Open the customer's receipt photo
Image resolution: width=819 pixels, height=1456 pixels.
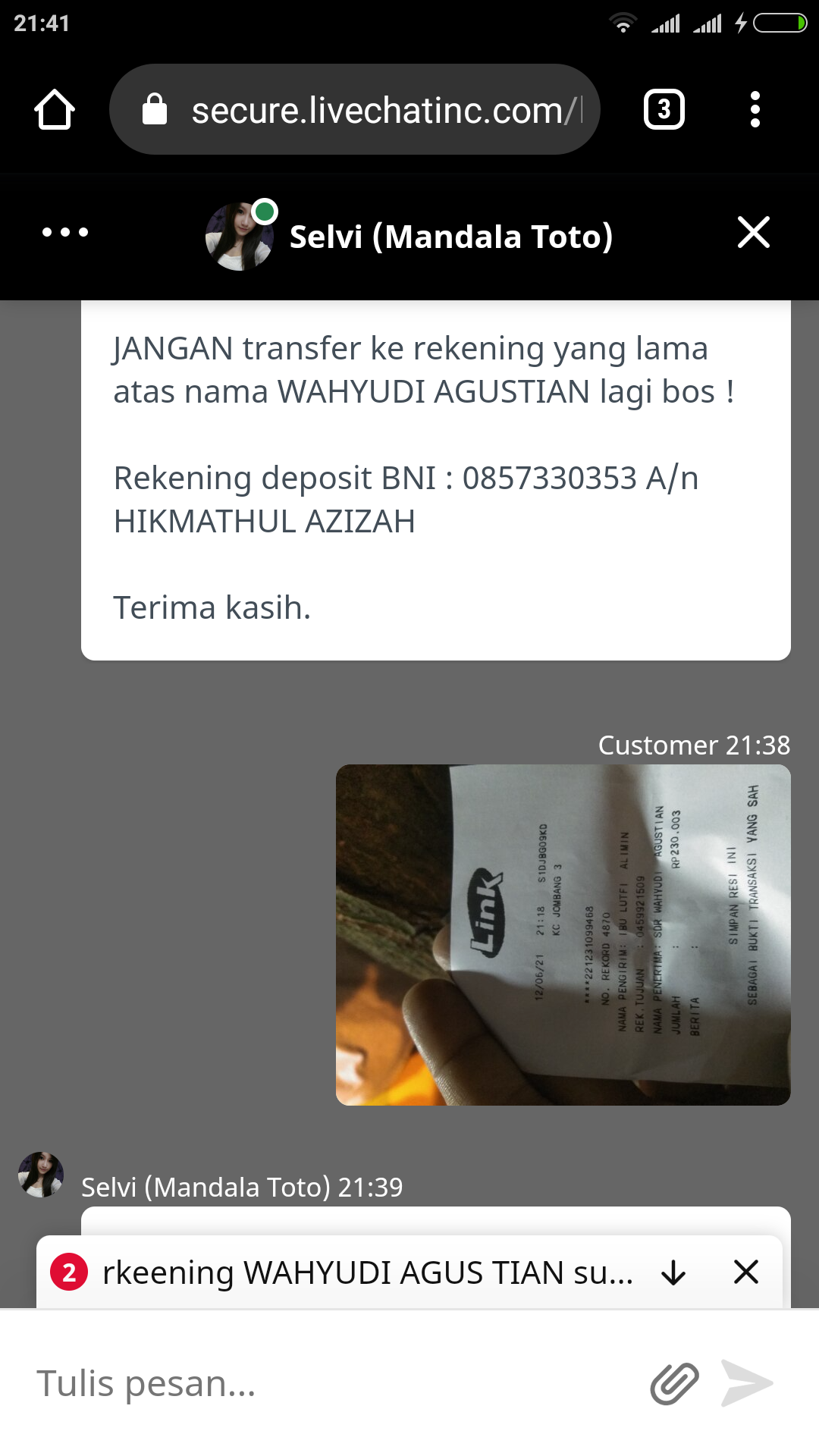click(563, 934)
